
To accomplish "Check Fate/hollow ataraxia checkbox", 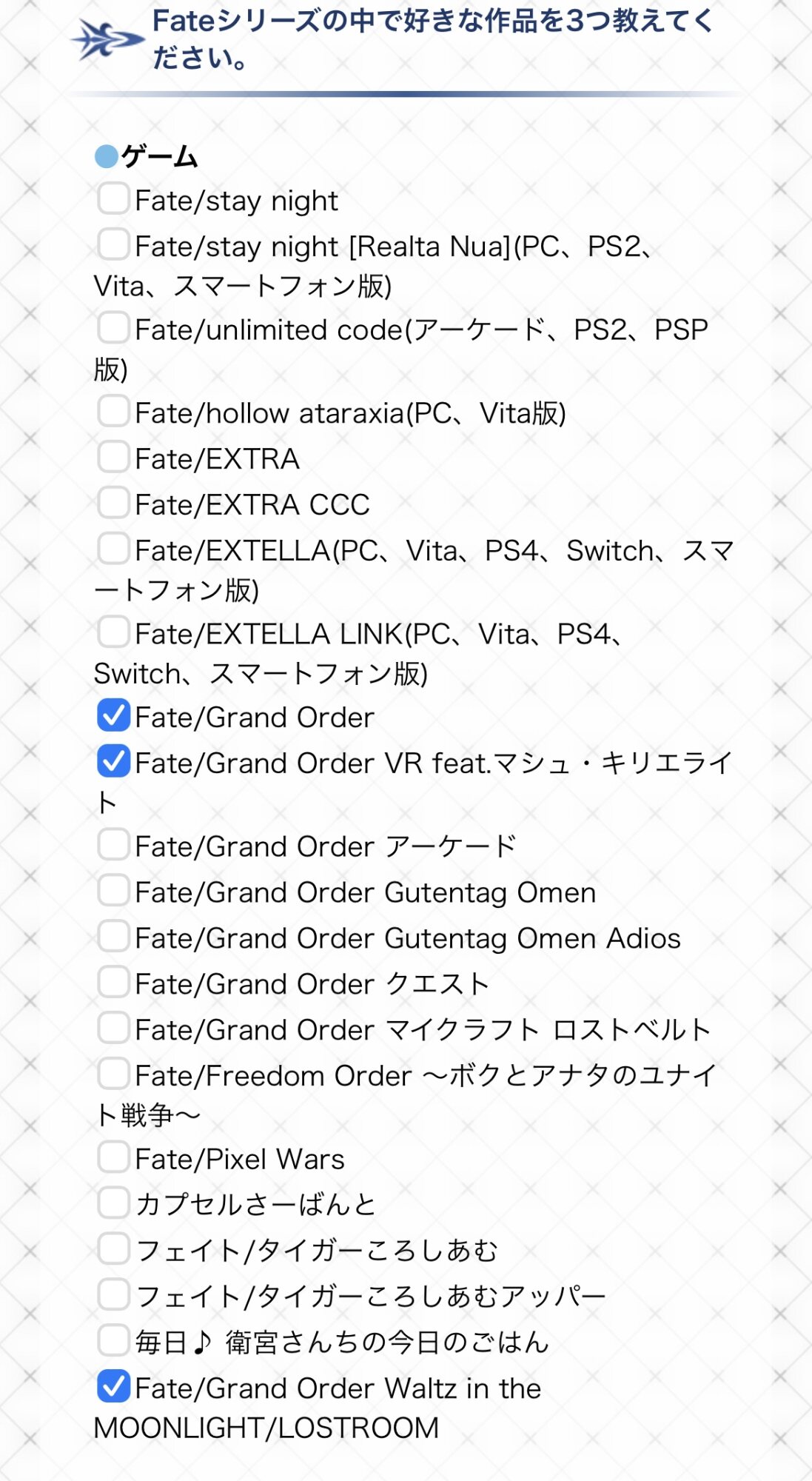I will [x=113, y=411].
